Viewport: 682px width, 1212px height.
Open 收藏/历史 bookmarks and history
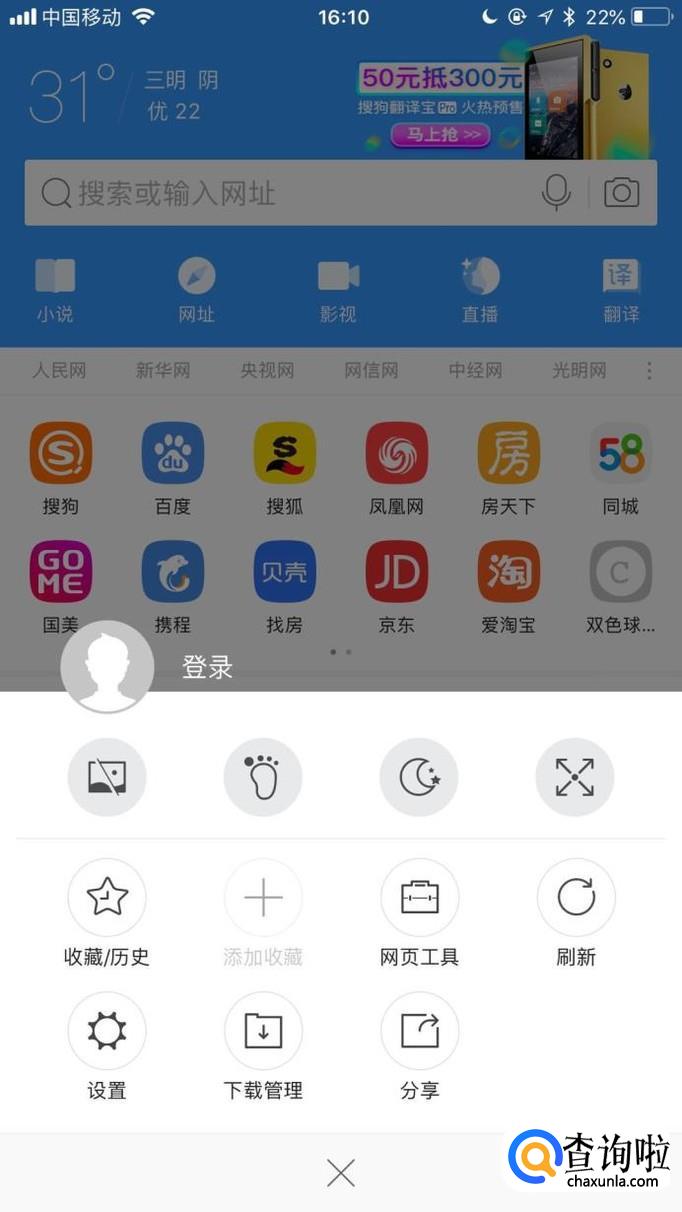click(107, 898)
